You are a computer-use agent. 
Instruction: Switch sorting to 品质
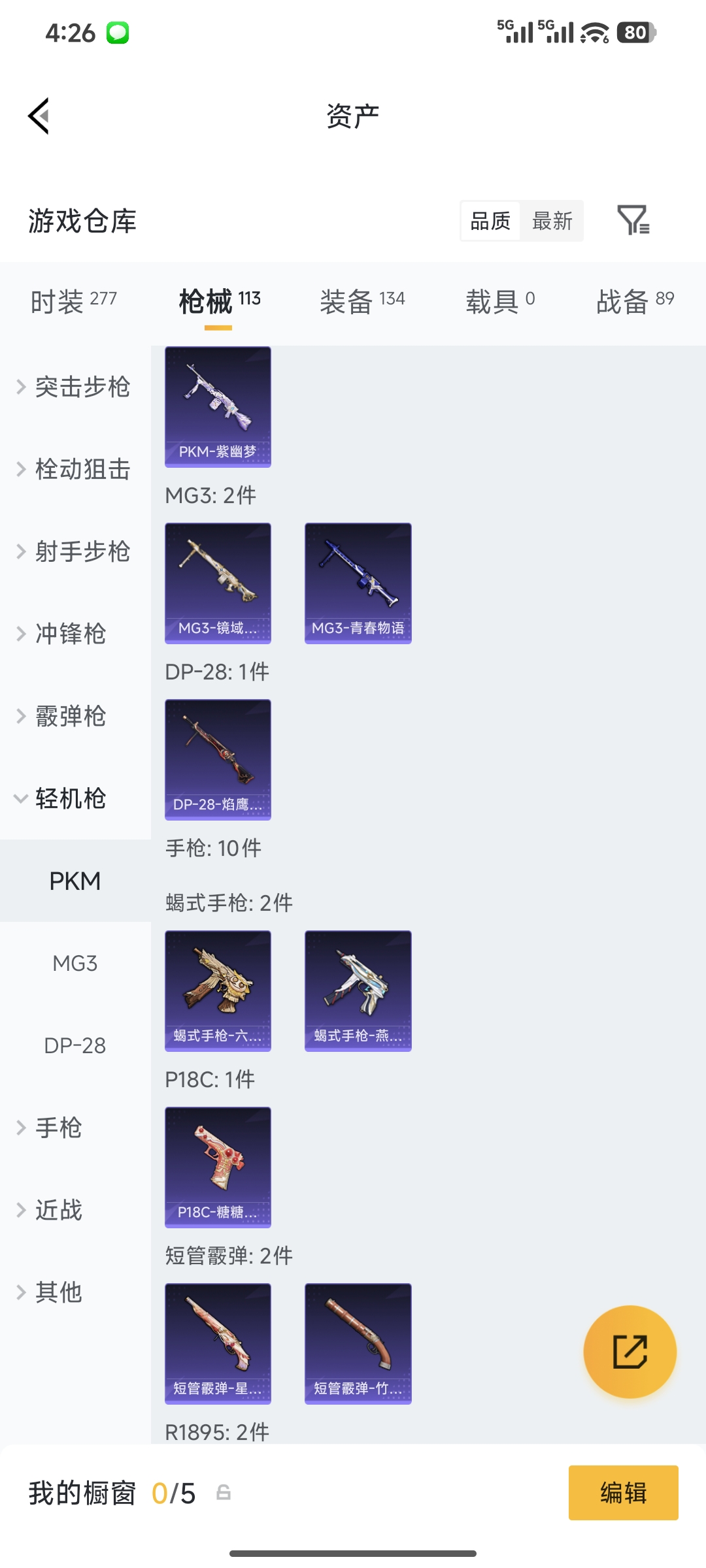(x=489, y=221)
